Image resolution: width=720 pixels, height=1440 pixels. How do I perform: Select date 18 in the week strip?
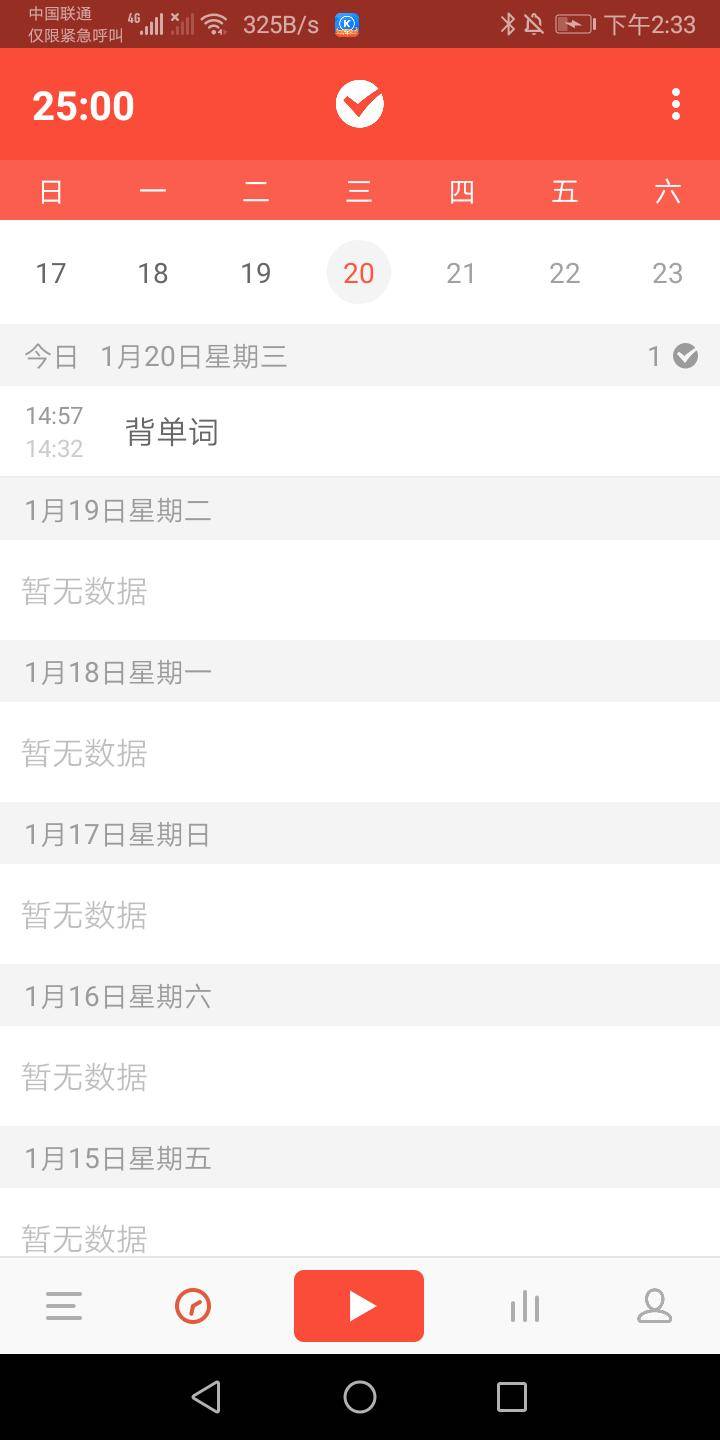pyautogui.click(x=153, y=272)
